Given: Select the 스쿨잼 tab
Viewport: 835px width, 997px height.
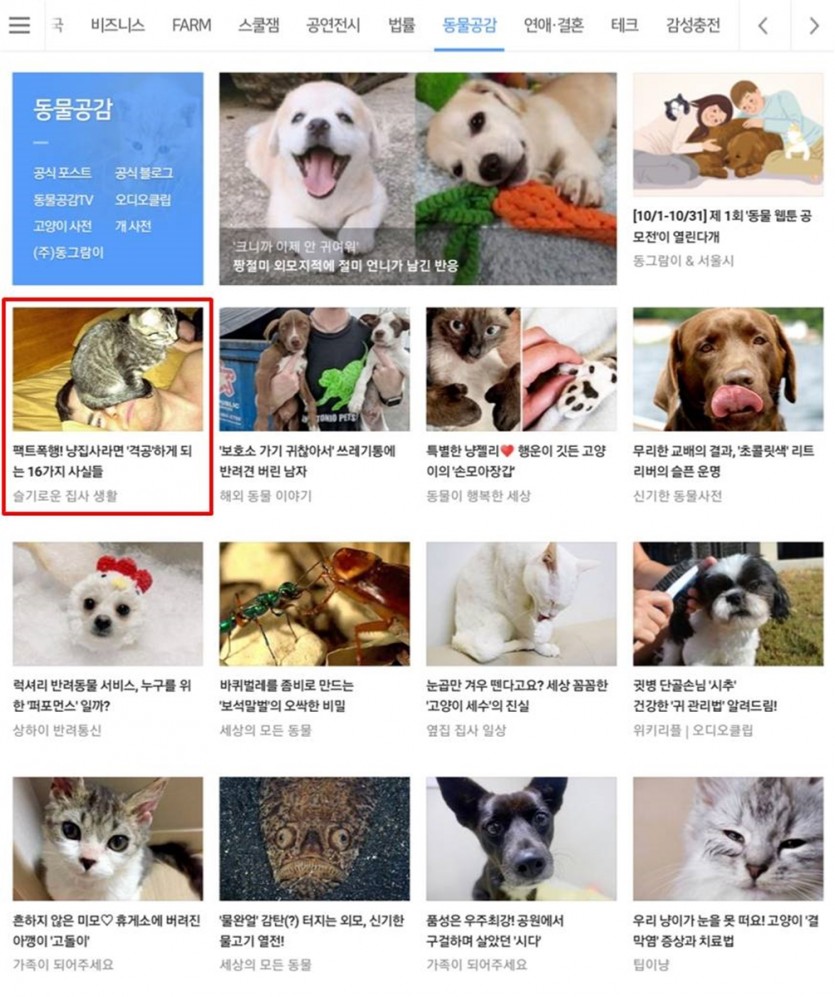Looking at the screenshot, I should (x=259, y=25).
